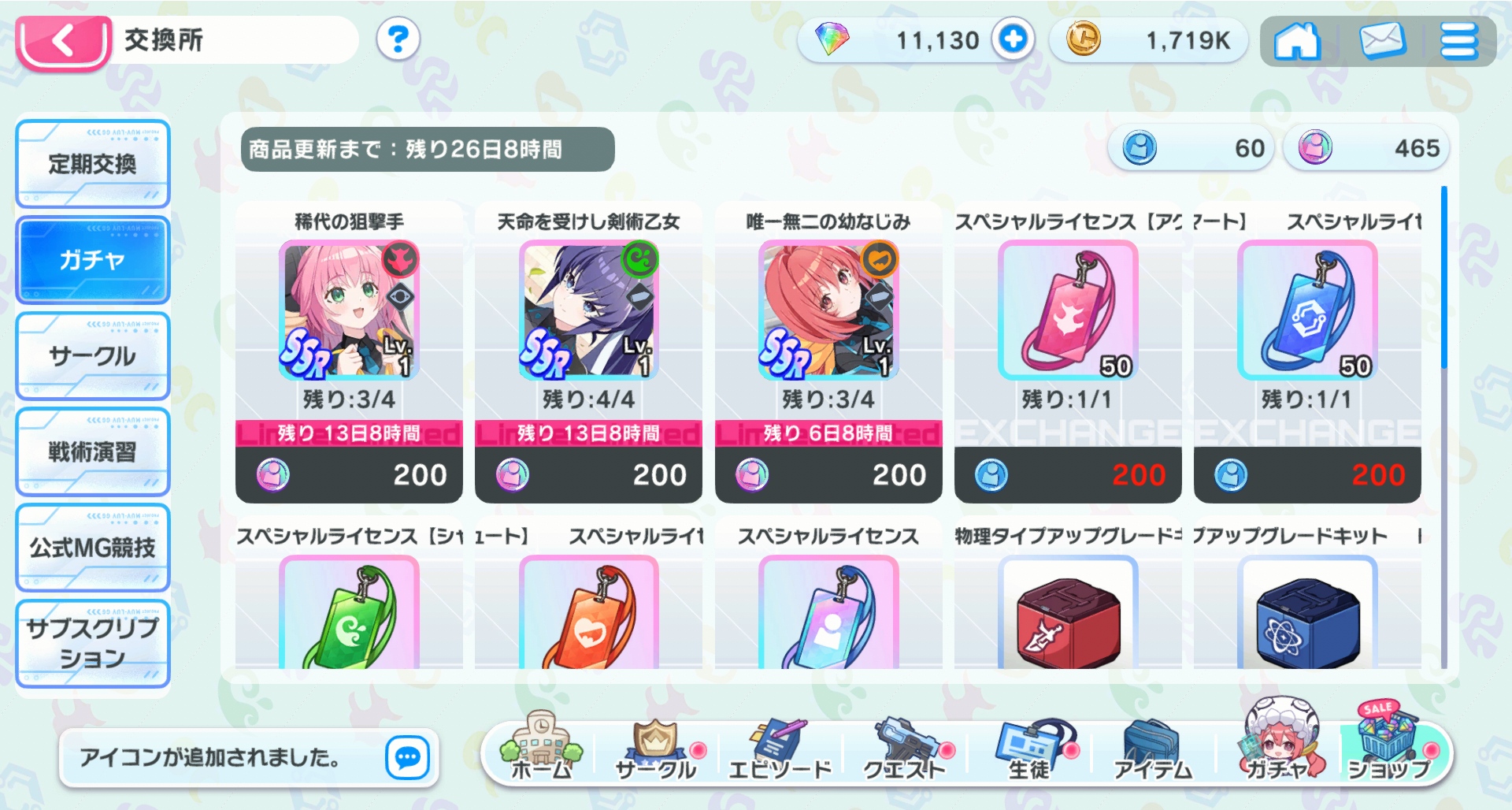Screen dimensions: 1512x810
Task: Select the サブスクリプション tab
Action: (x=93, y=643)
